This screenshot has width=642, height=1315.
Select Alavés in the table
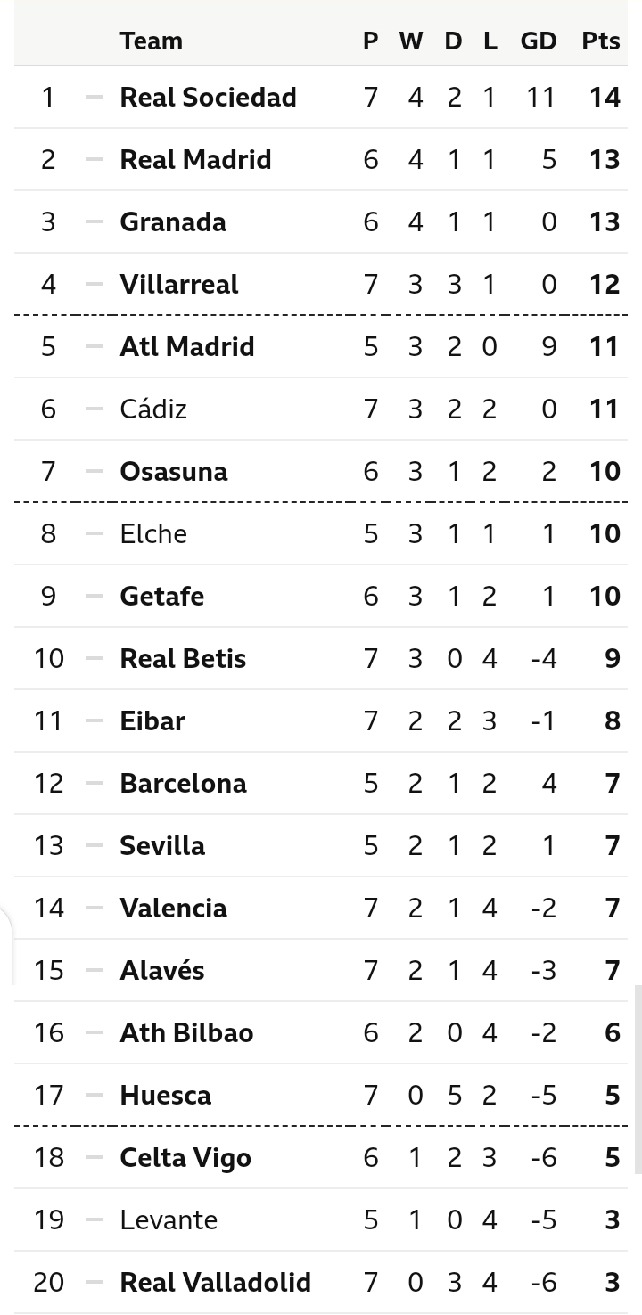(162, 970)
